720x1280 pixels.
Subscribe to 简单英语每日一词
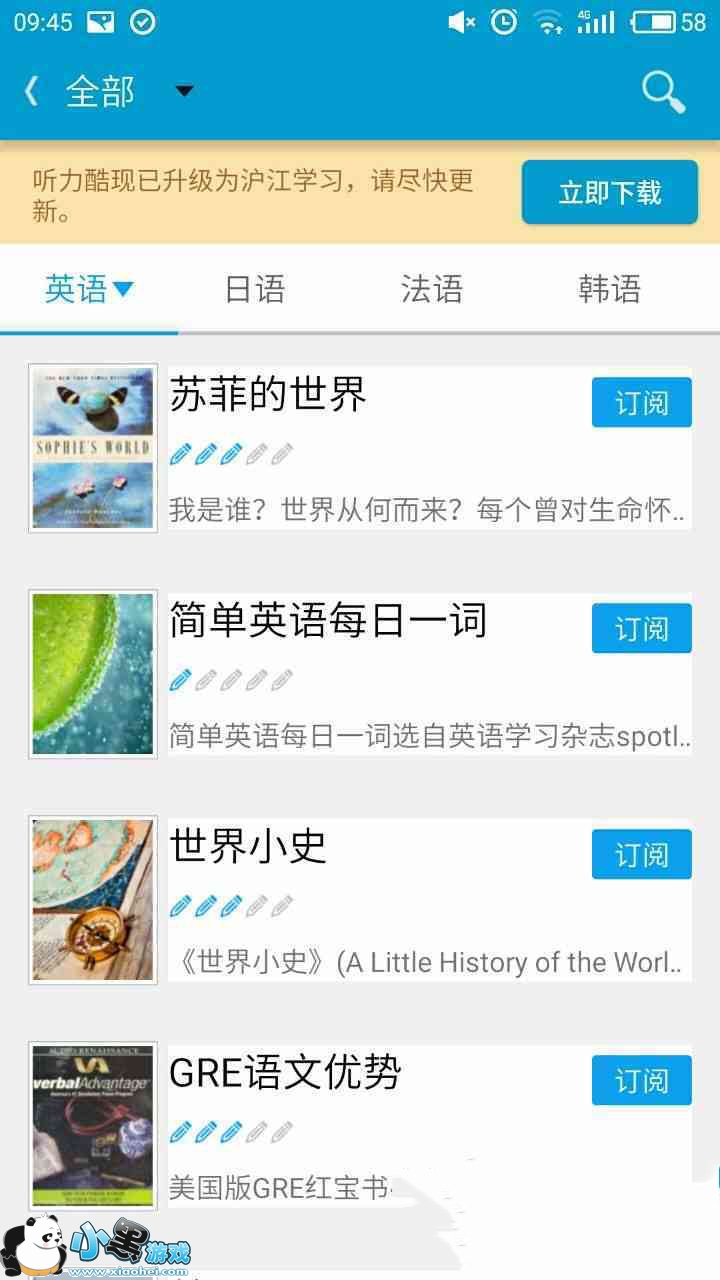(641, 629)
